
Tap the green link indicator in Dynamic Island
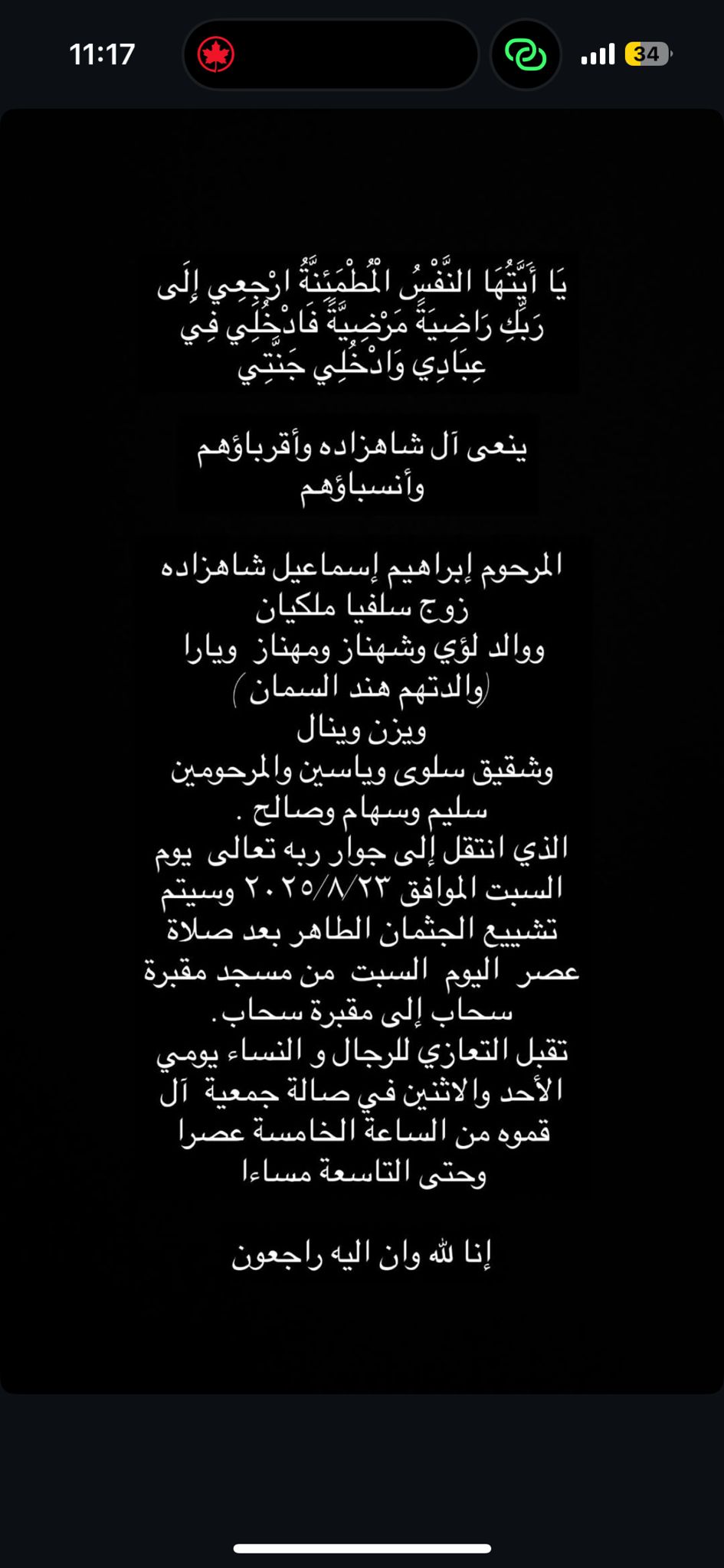click(x=526, y=55)
